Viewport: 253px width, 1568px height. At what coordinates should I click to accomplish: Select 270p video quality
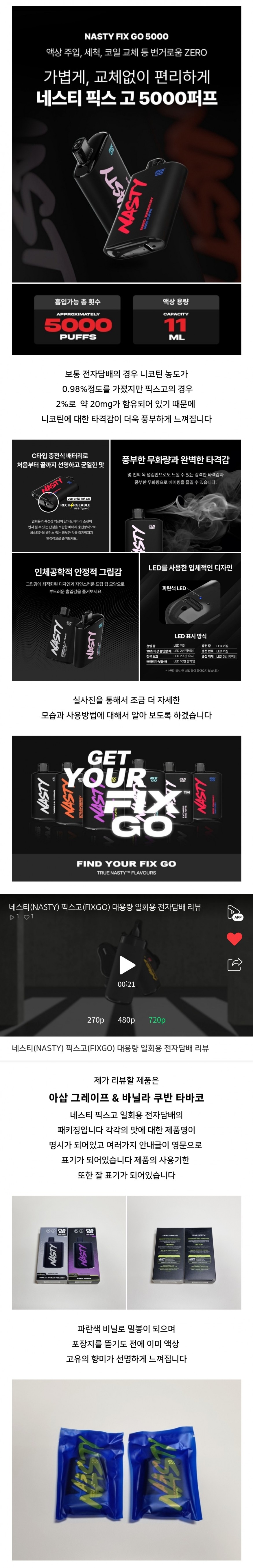[96, 1020]
